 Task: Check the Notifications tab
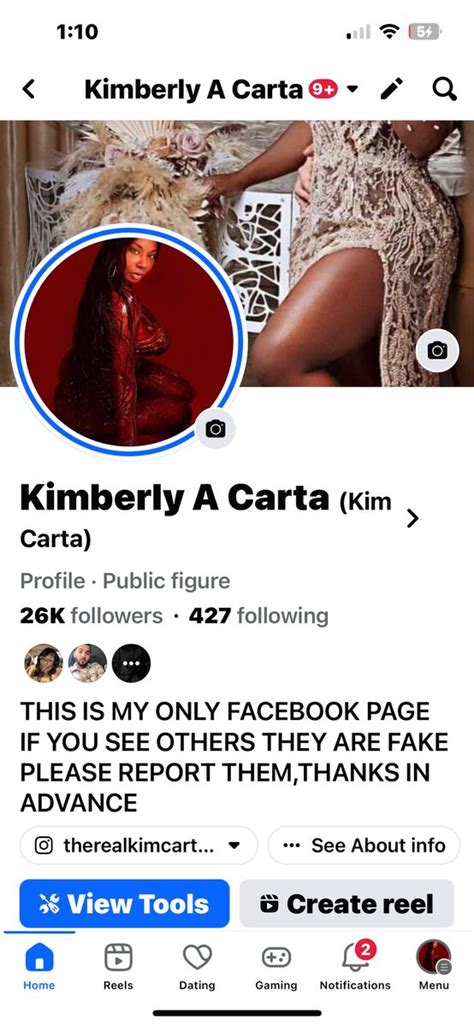pyautogui.click(x=355, y=967)
